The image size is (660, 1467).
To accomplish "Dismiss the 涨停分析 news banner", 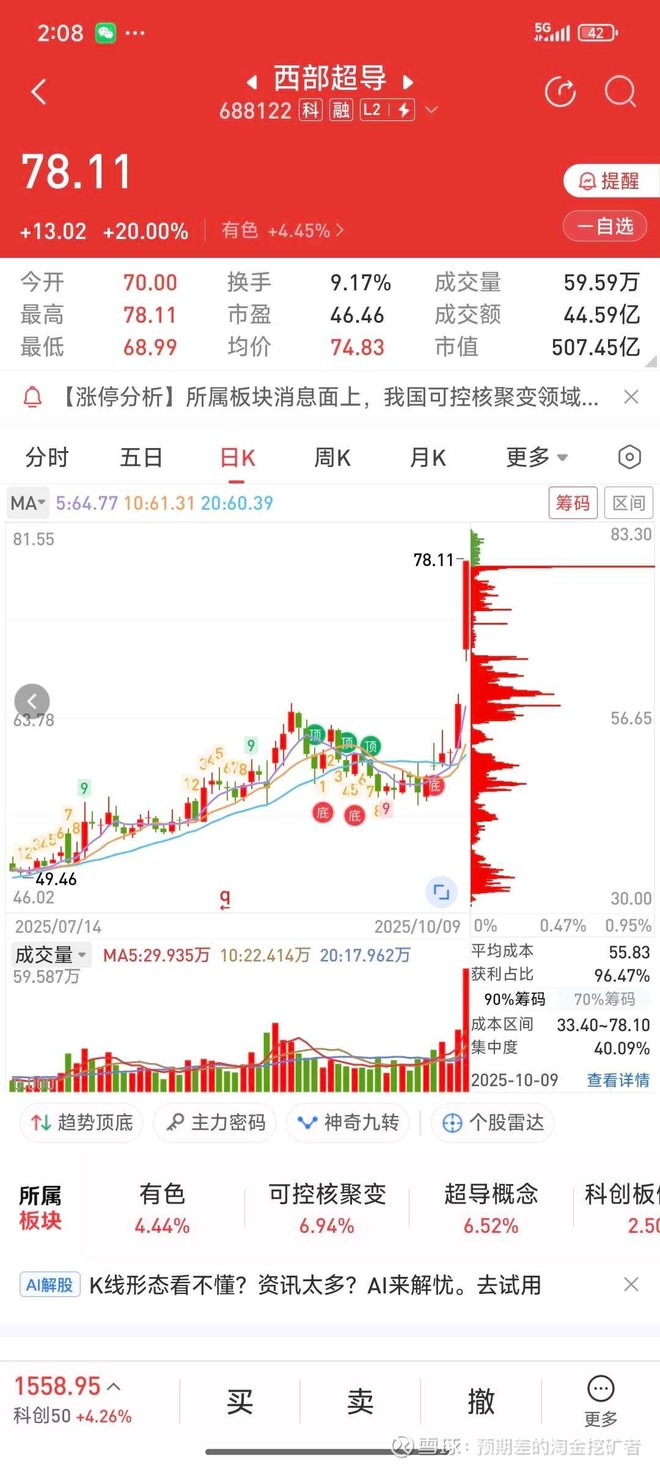I will (x=631, y=397).
